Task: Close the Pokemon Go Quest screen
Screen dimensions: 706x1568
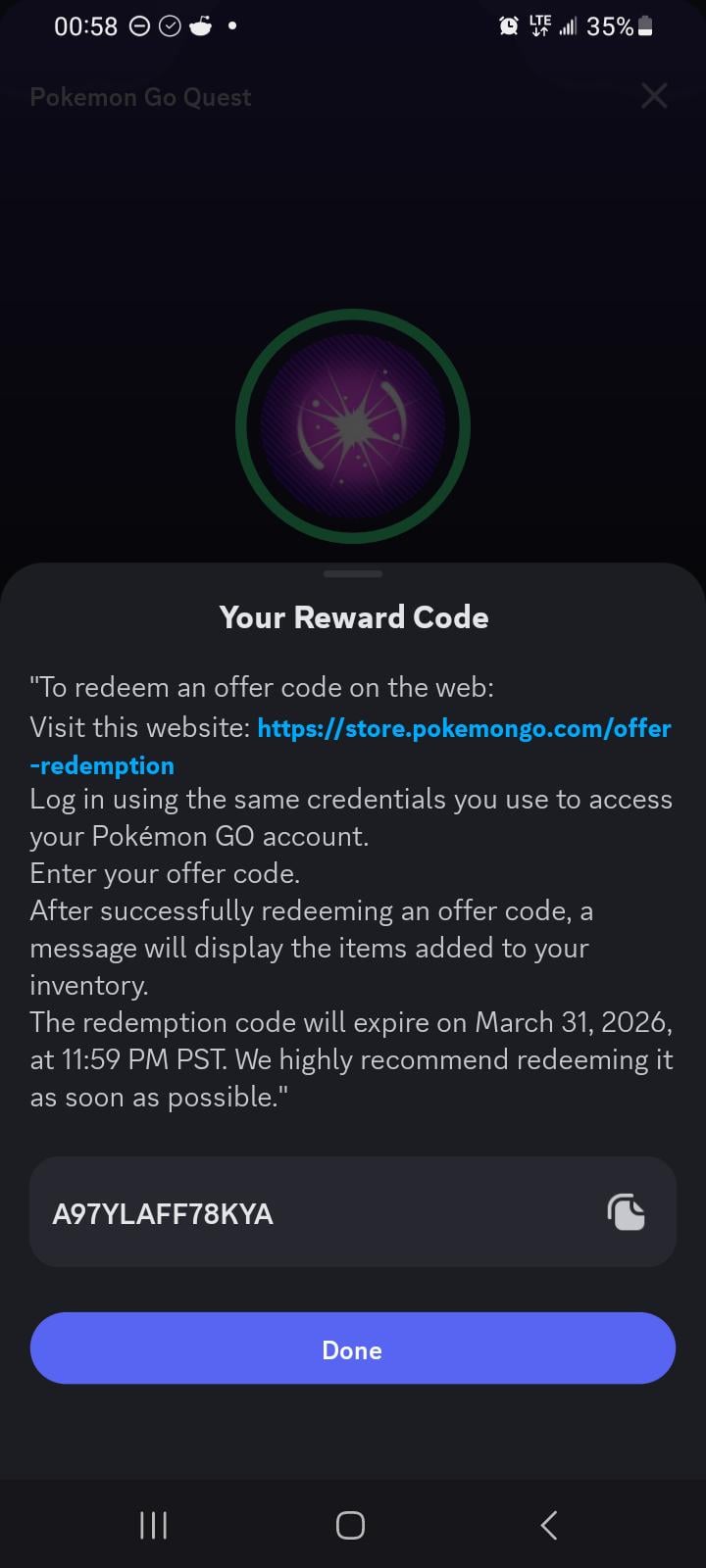Action: (x=653, y=96)
